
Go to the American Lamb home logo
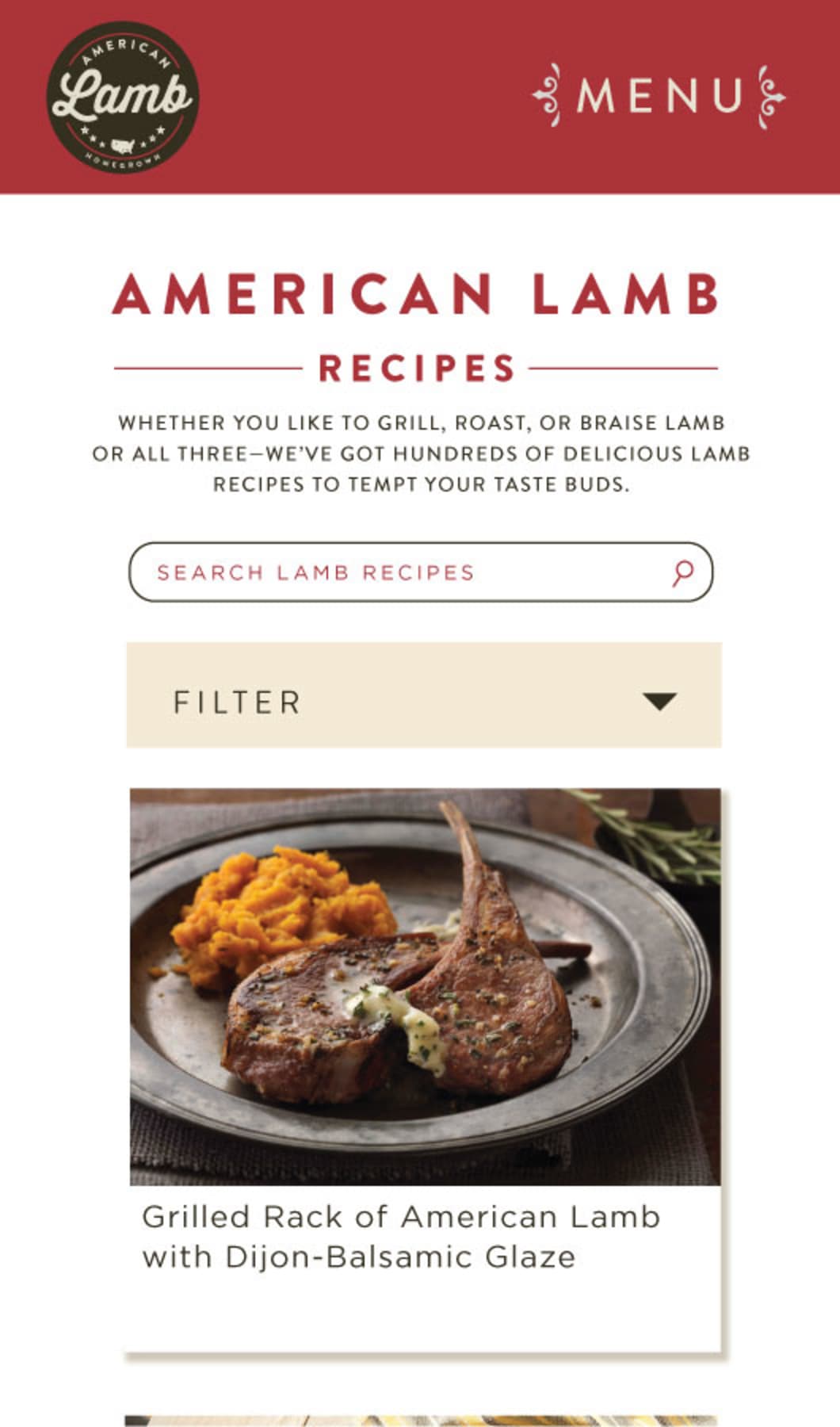pyautogui.click(x=123, y=96)
